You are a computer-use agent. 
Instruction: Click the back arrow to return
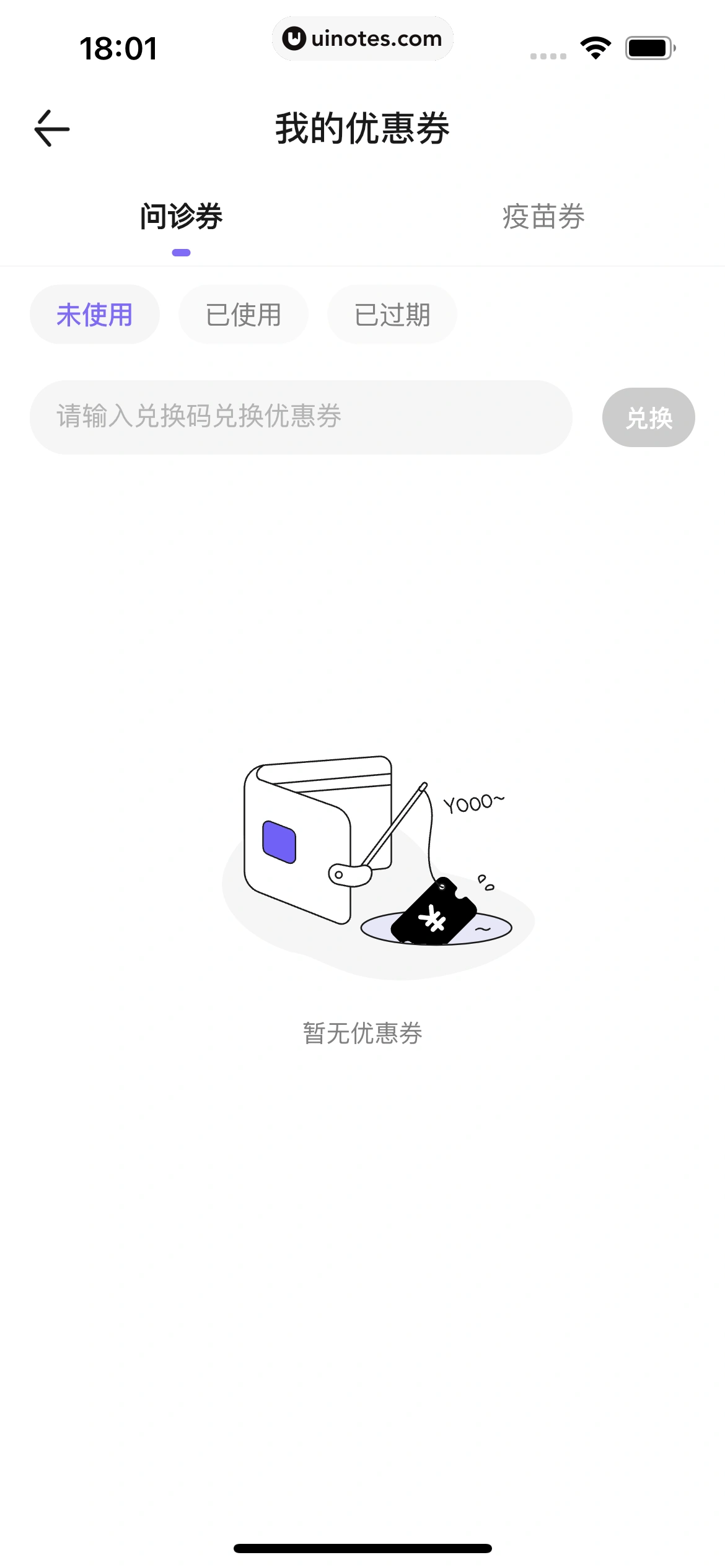[51, 129]
